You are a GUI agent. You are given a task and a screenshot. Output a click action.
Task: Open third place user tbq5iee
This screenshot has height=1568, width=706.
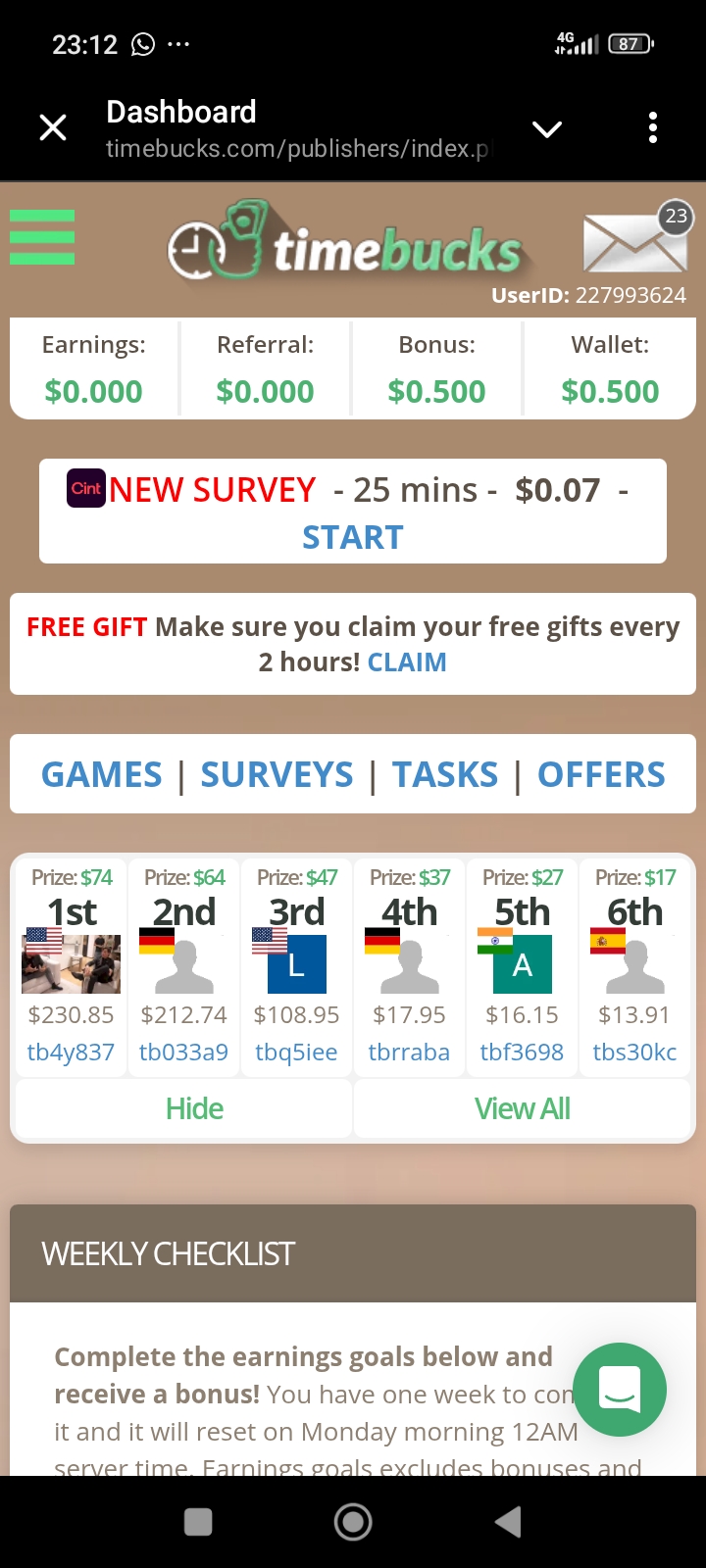pos(296,1053)
